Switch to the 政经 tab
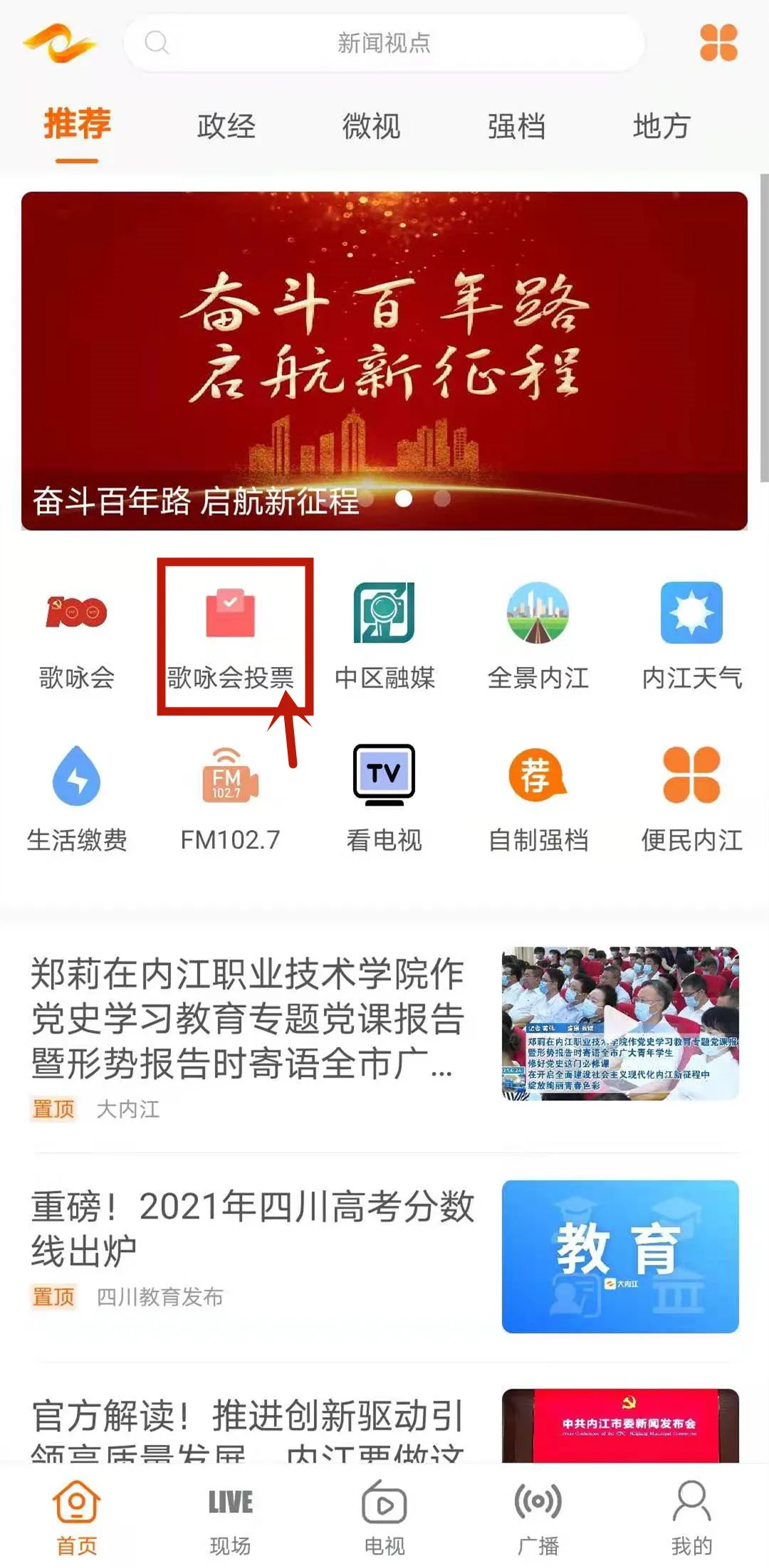Image resolution: width=769 pixels, height=1568 pixels. (x=226, y=127)
